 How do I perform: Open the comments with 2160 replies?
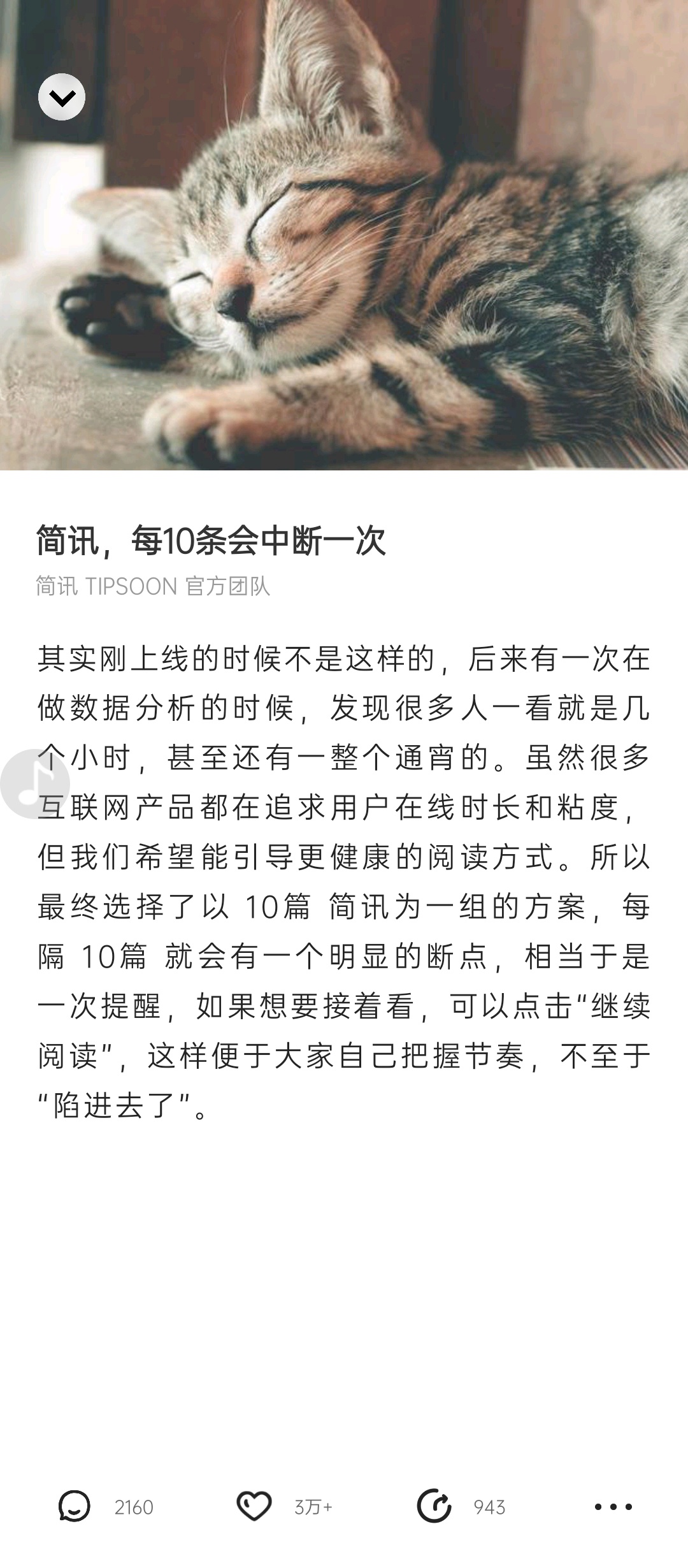point(75,1507)
